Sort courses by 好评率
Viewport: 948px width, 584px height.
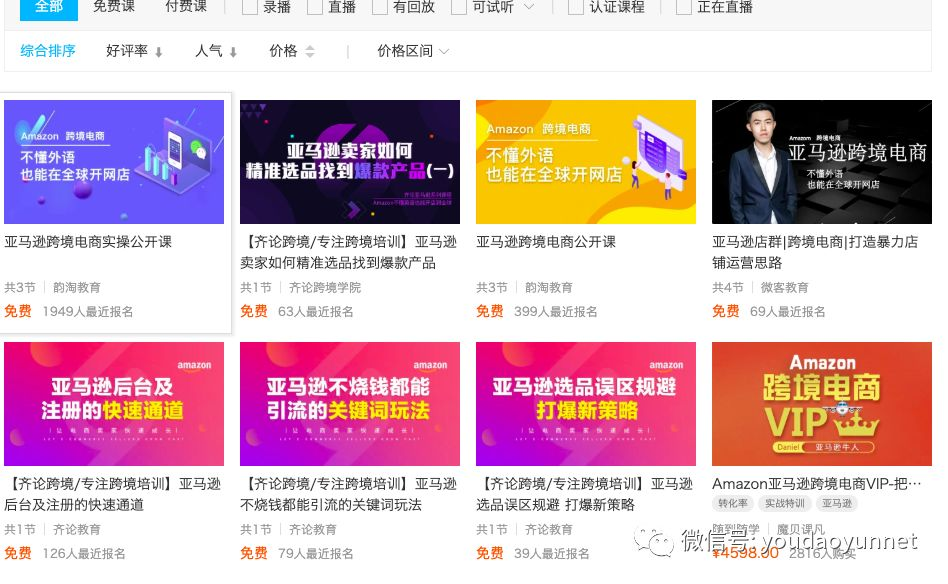tap(134, 51)
